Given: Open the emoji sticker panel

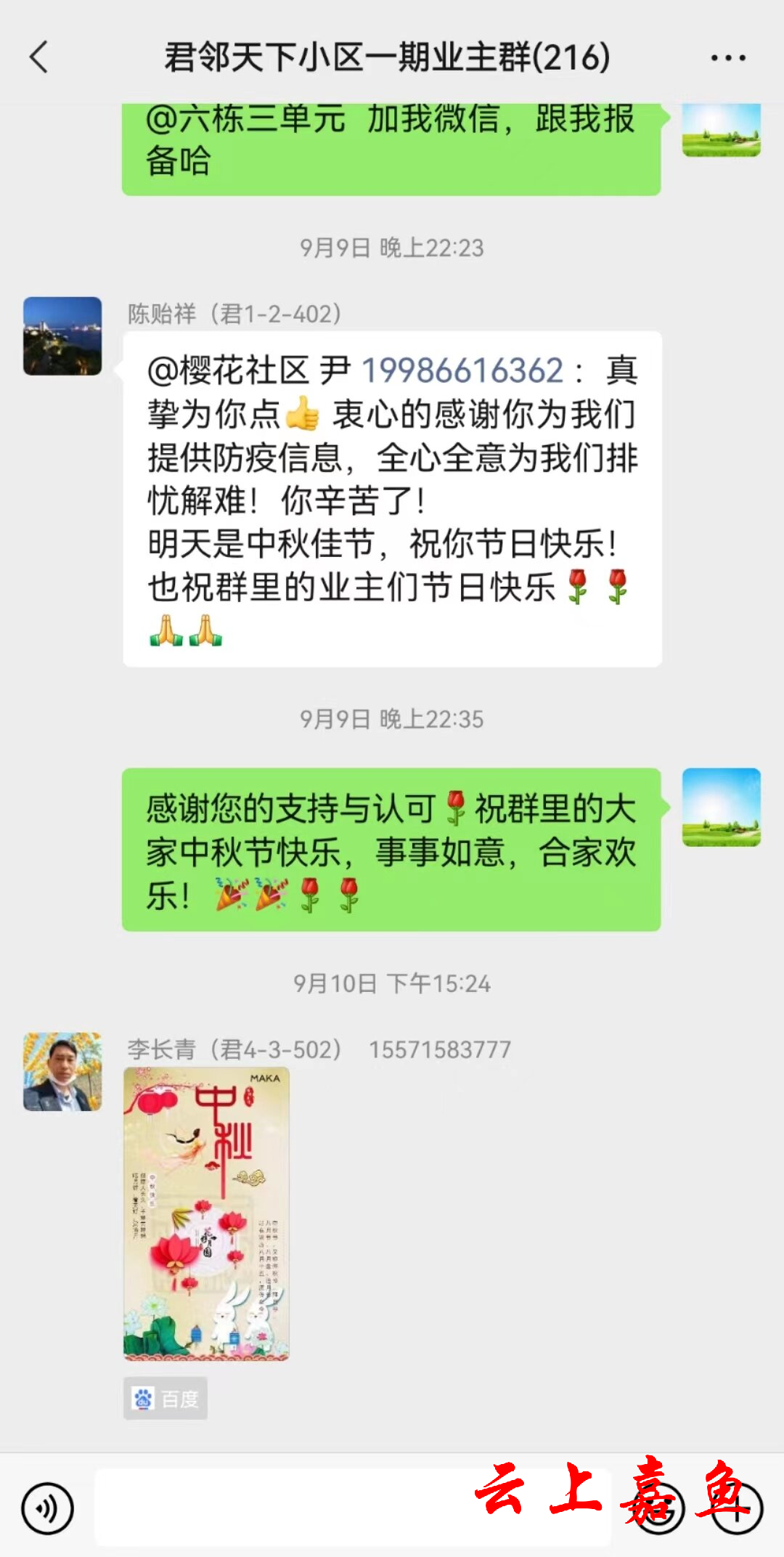Looking at the screenshot, I should 659,1508.
